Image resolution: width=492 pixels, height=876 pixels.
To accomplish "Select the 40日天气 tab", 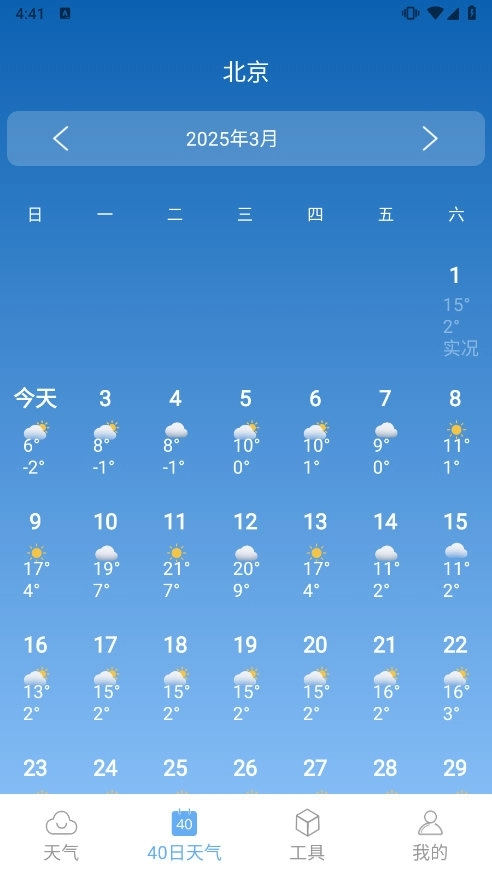I will 184,835.
